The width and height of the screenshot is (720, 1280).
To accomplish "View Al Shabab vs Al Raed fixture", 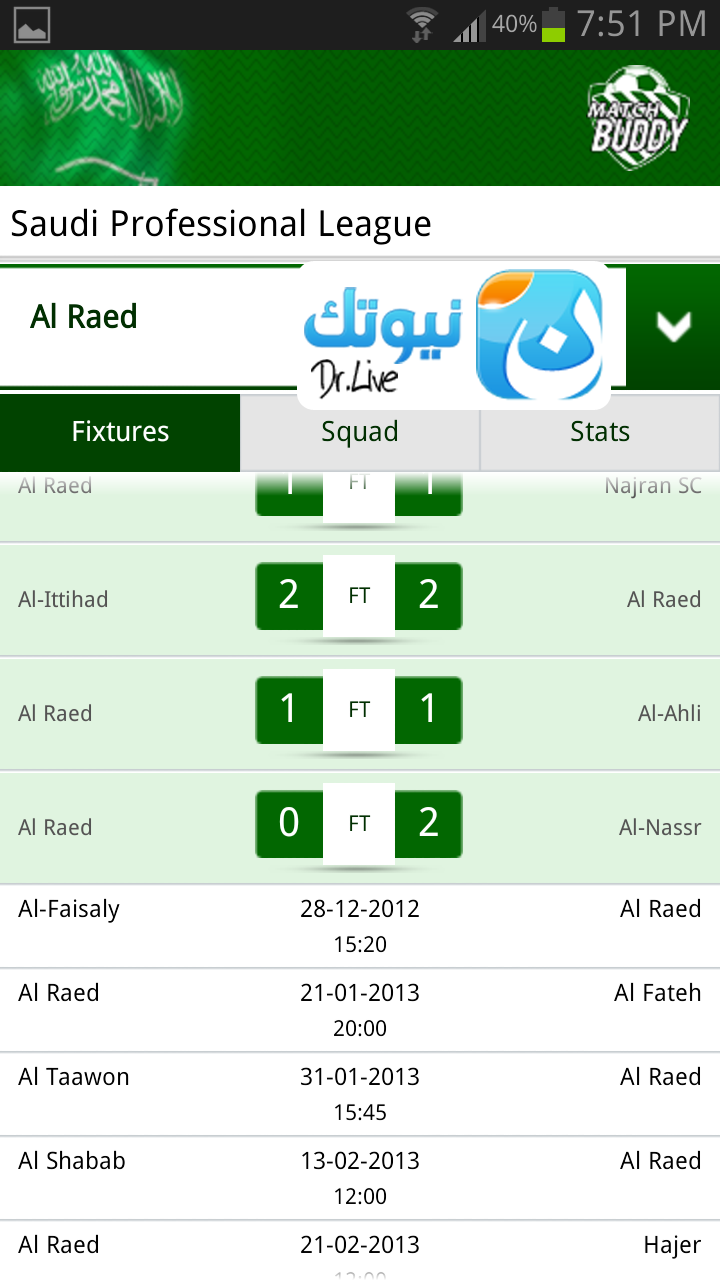I will 359,1178.
